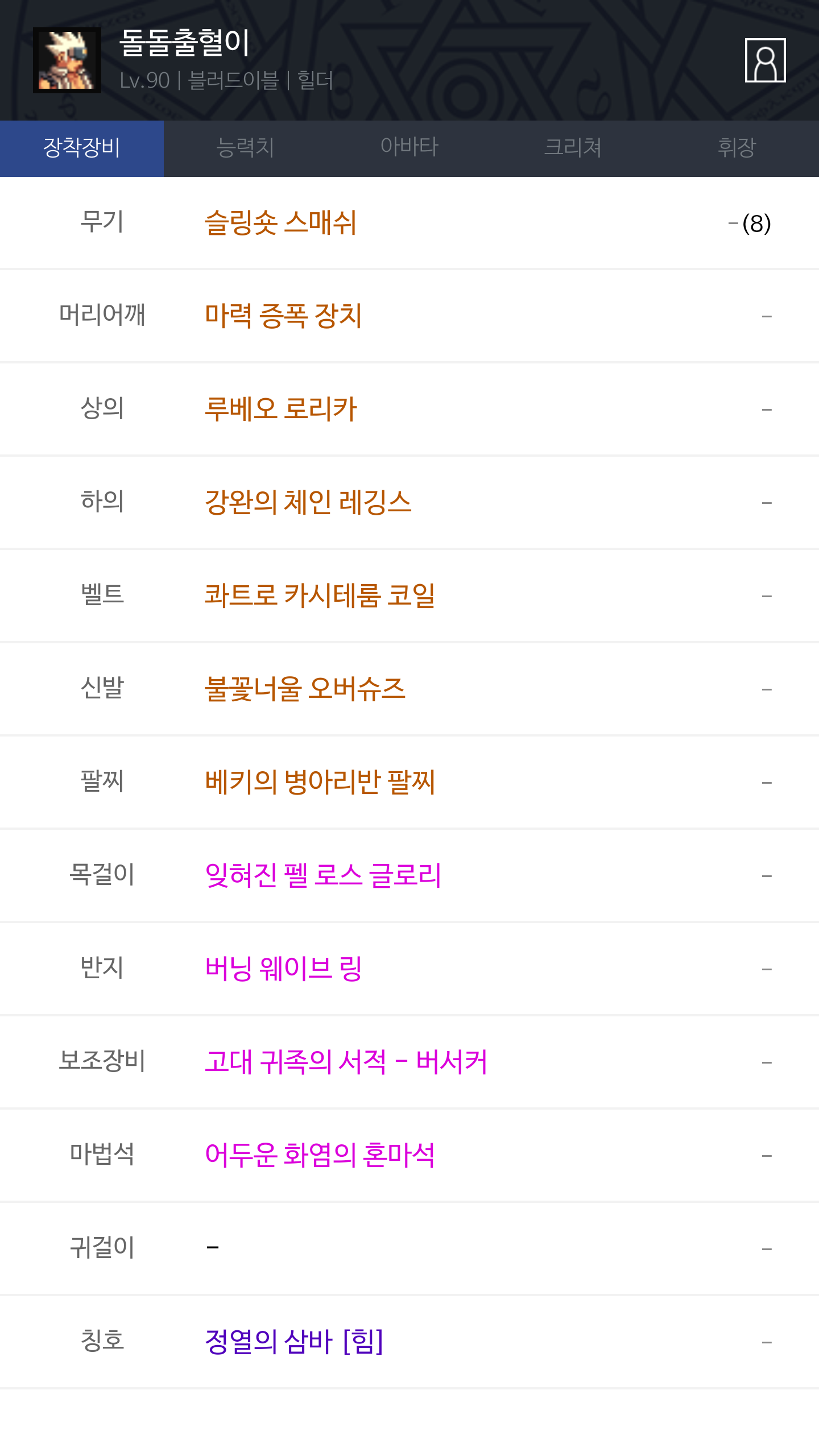This screenshot has height=1456, width=819.
Task: Open 고대 귀족의 서적 - 버서커
Action: [346, 1062]
